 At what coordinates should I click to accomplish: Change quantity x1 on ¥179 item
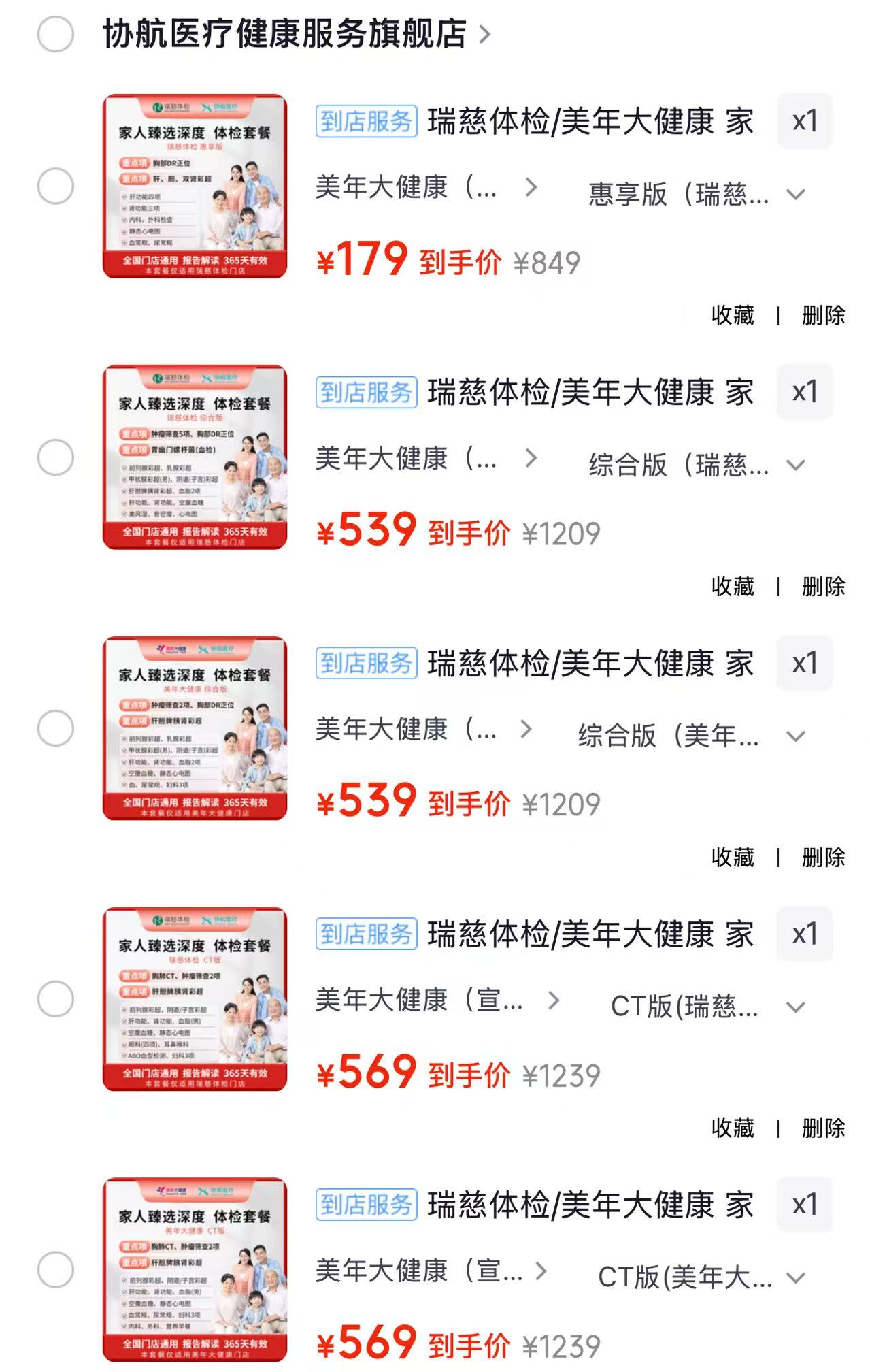(x=805, y=121)
